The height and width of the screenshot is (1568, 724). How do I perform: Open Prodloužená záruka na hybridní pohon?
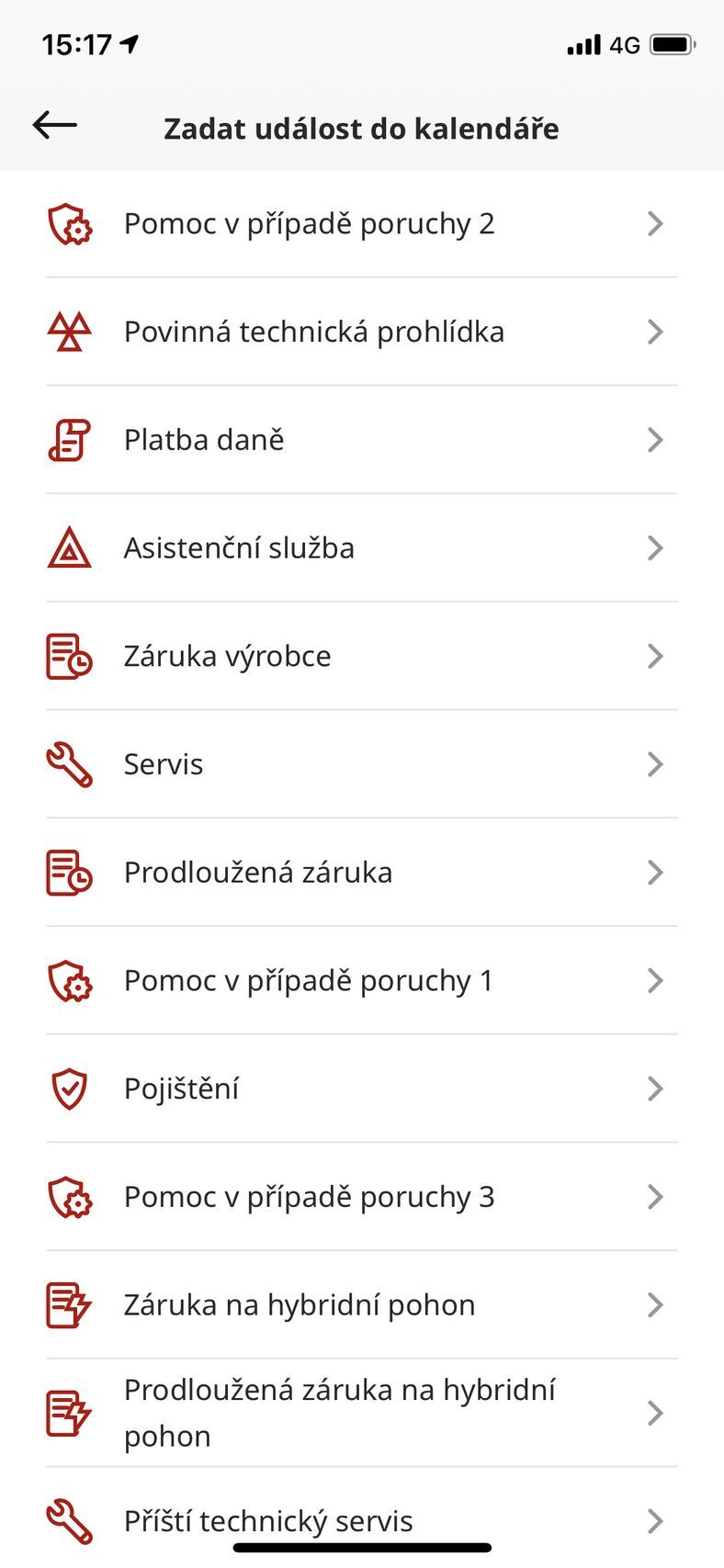[x=362, y=1412]
